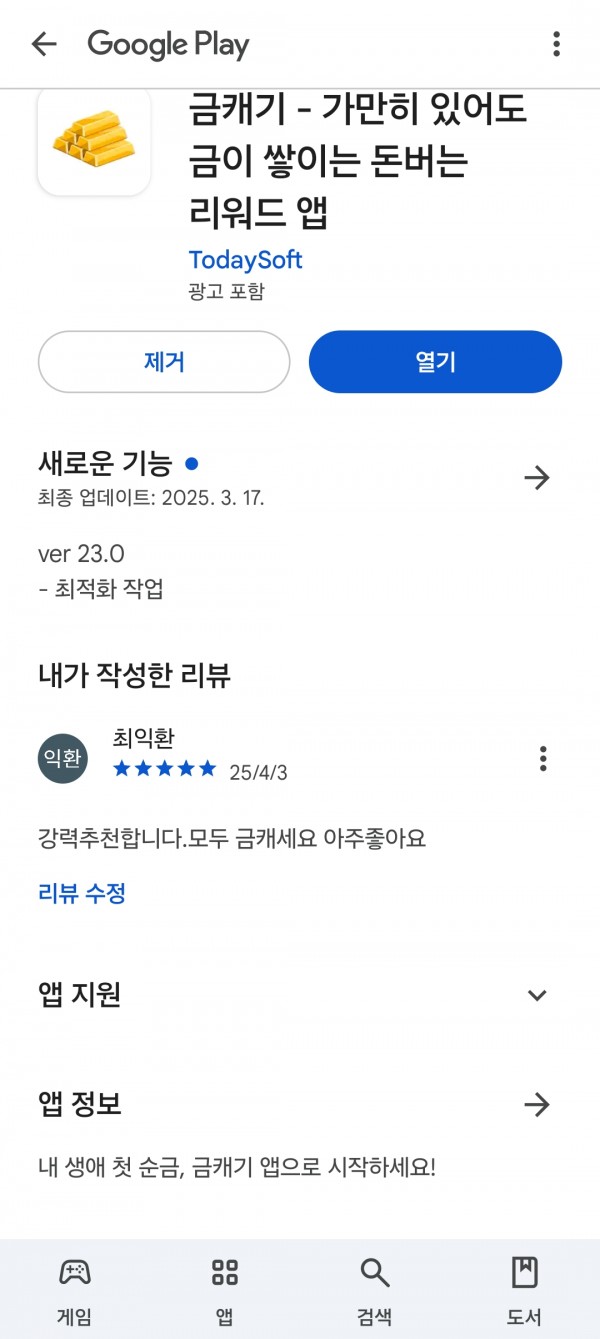Open the 새로운 기능 details arrow

pyautogui.click(x=537, y=478)
